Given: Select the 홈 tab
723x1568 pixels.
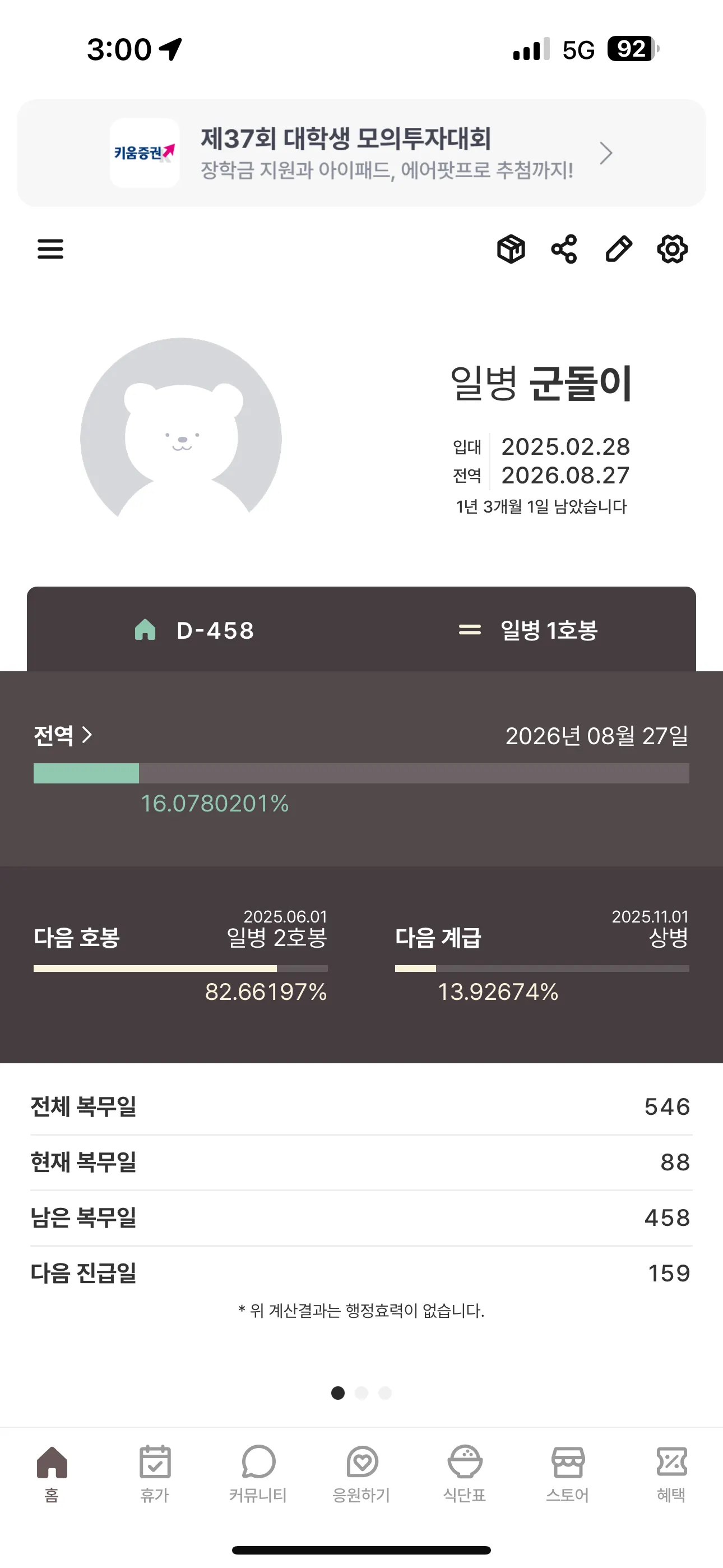Looking at the screenshot, I should (52, 1473).
